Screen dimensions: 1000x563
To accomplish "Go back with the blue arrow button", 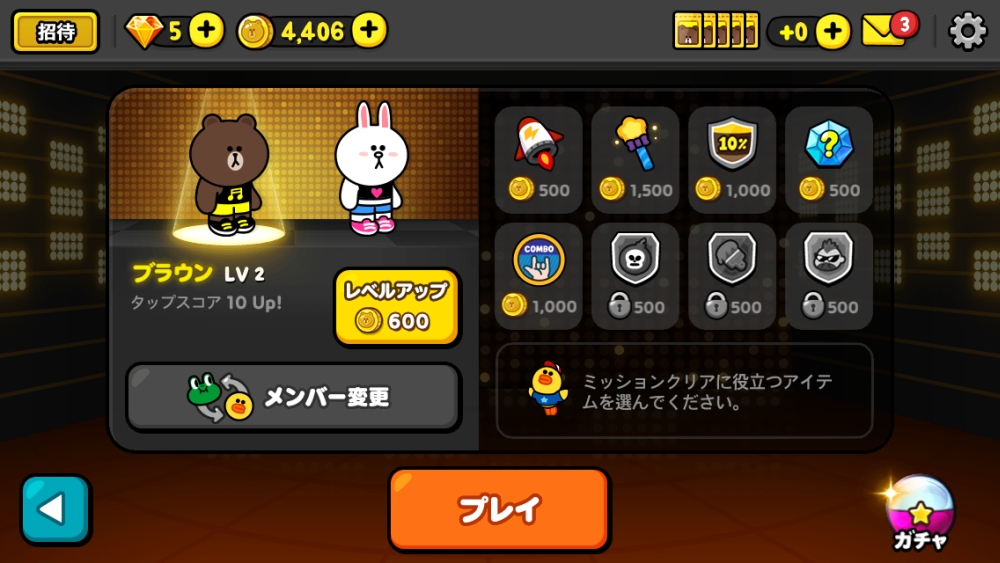I will click(x=55, y=510).
